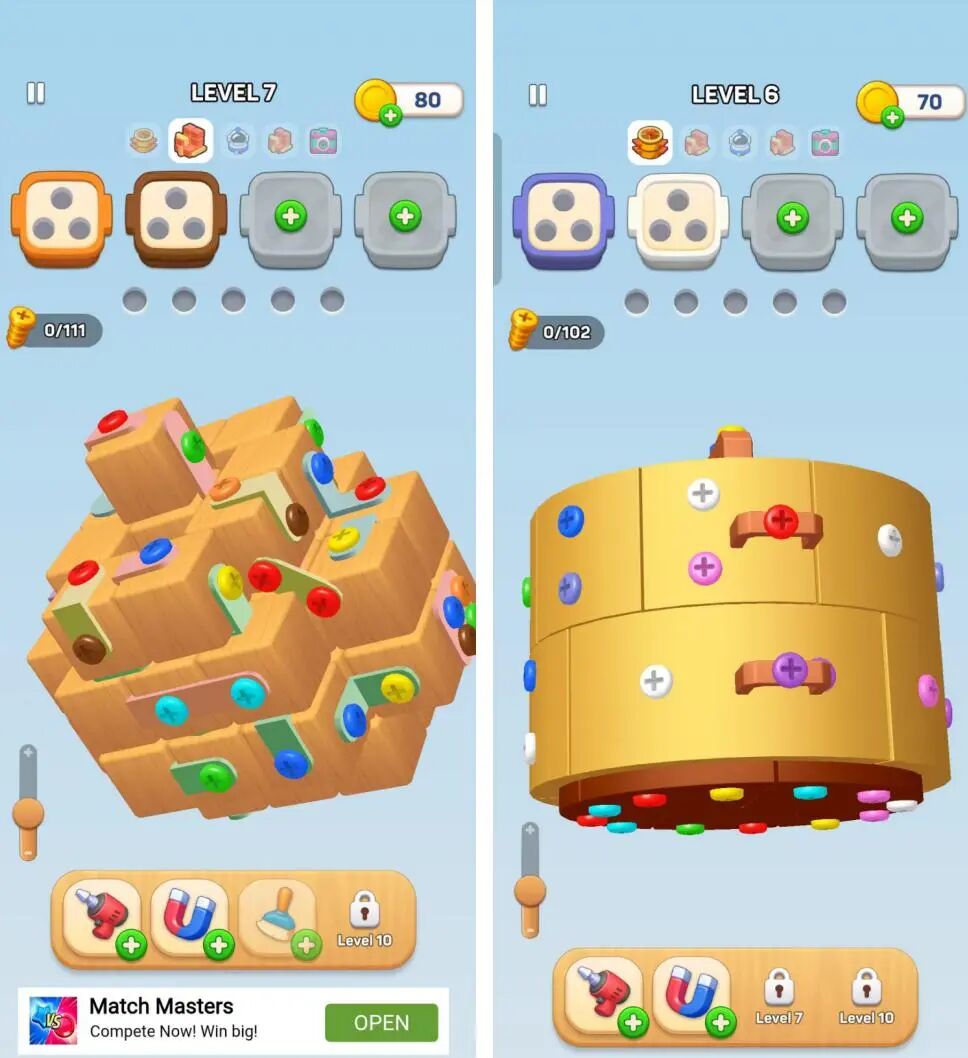The image size is (968, 1058).
Task: Unscrew the red screw on the upper bracket
Action: [x=780, y=521]
